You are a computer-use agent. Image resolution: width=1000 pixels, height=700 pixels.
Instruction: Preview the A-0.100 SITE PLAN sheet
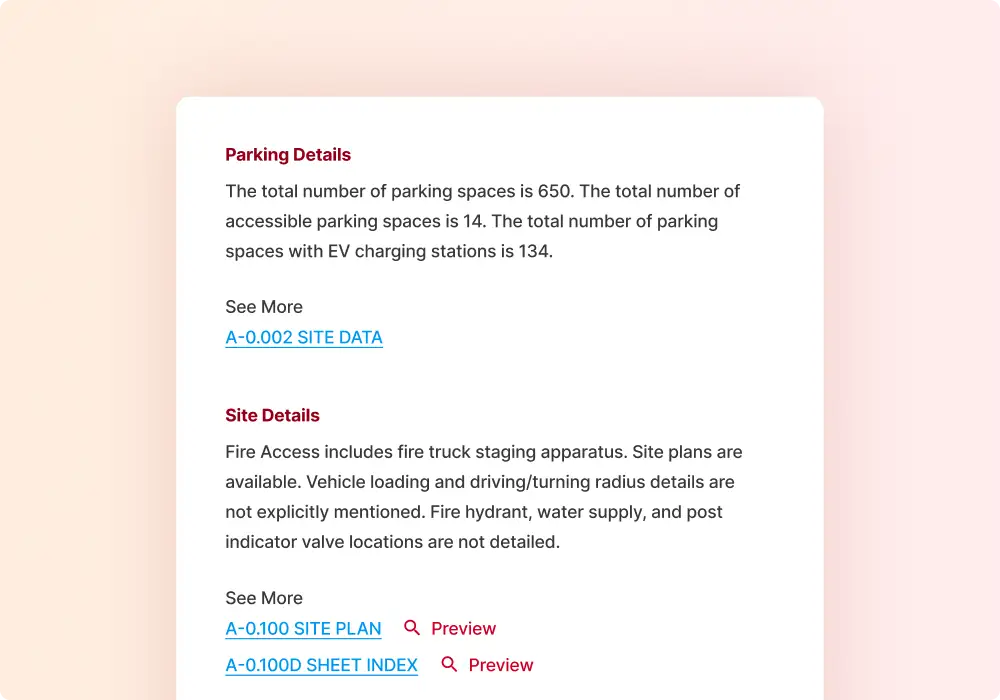[x=451, y=629]
